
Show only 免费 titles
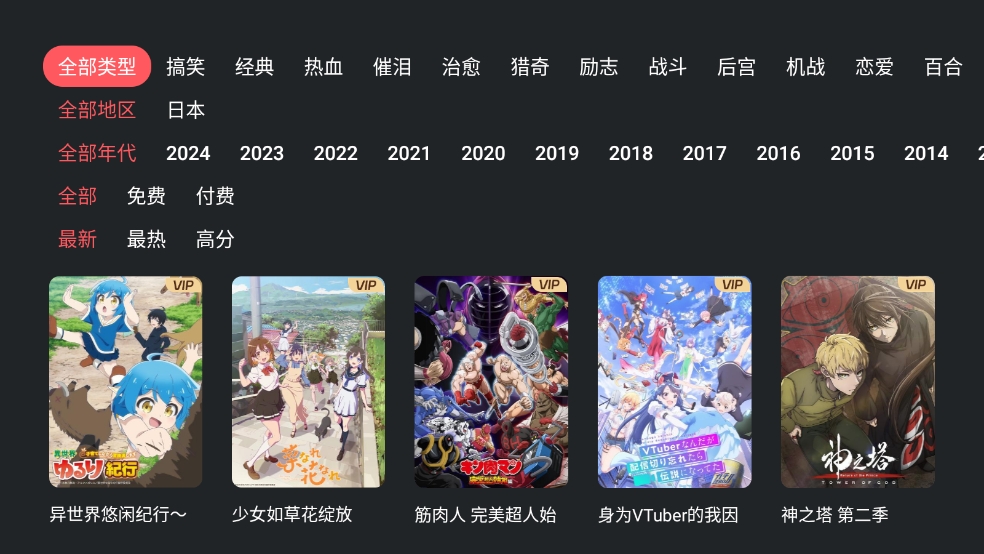click(146, 196)
